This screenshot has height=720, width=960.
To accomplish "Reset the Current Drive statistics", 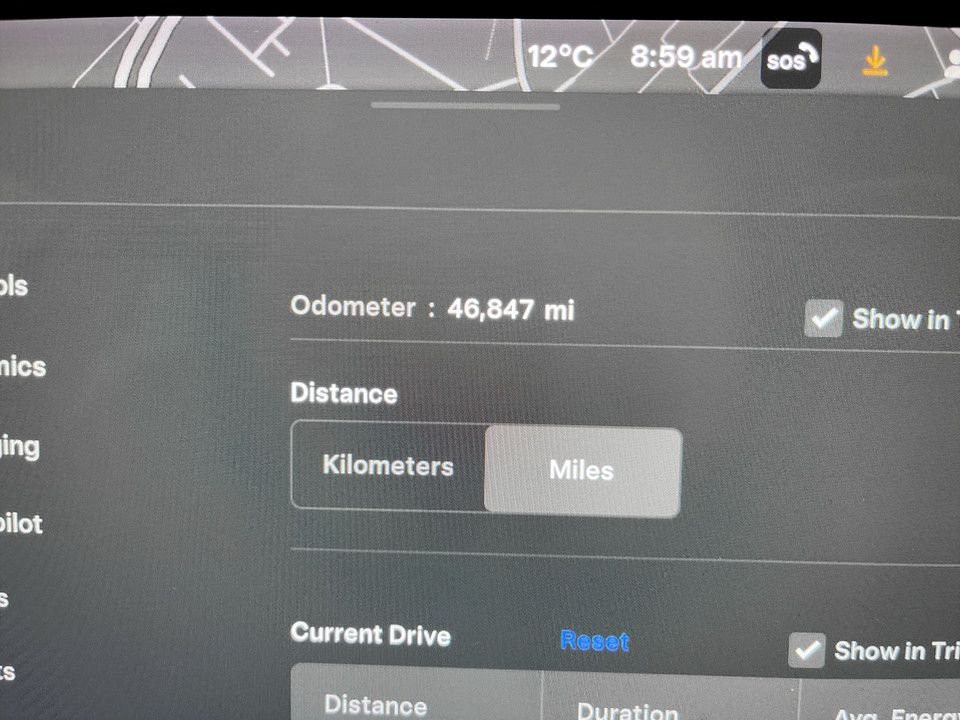I will point(595,641).
